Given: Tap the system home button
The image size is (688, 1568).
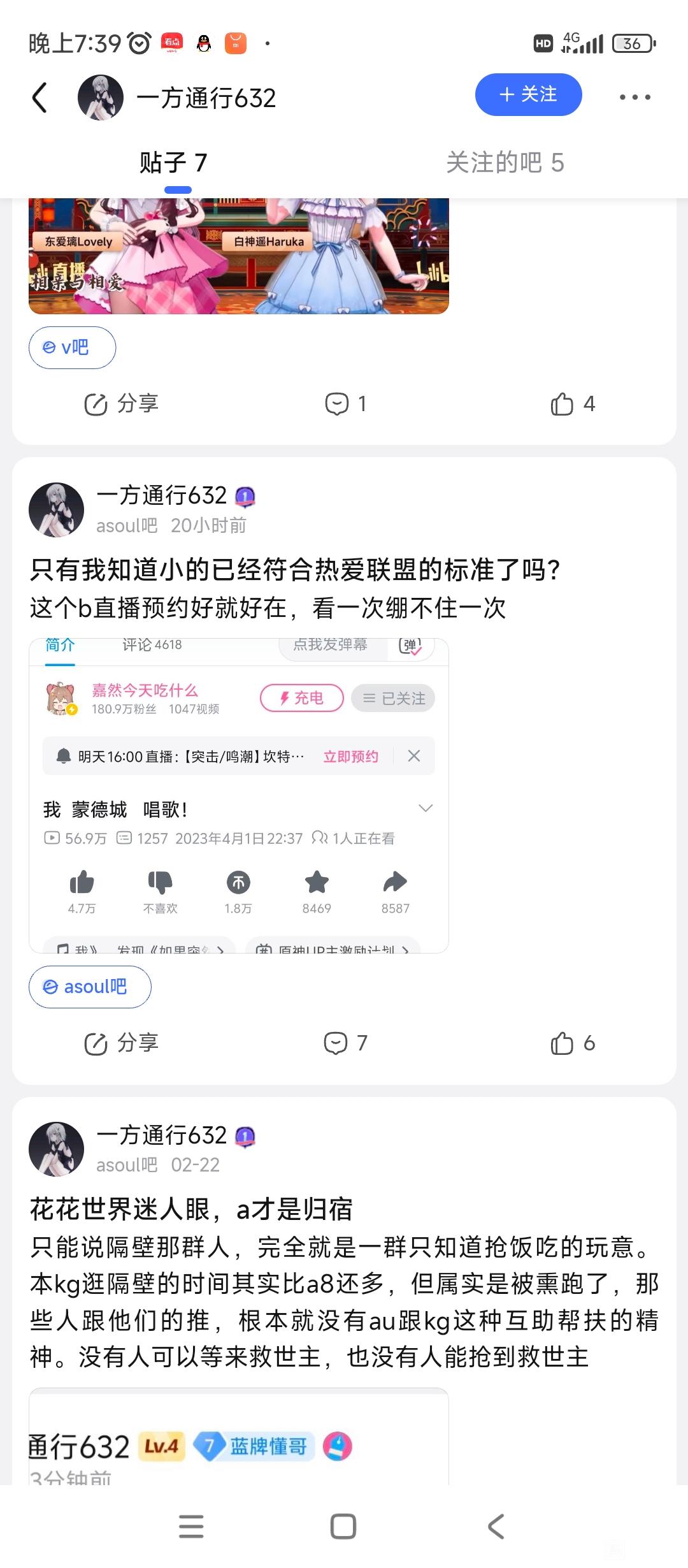Looking at the screenshot, I should 343,1526.
